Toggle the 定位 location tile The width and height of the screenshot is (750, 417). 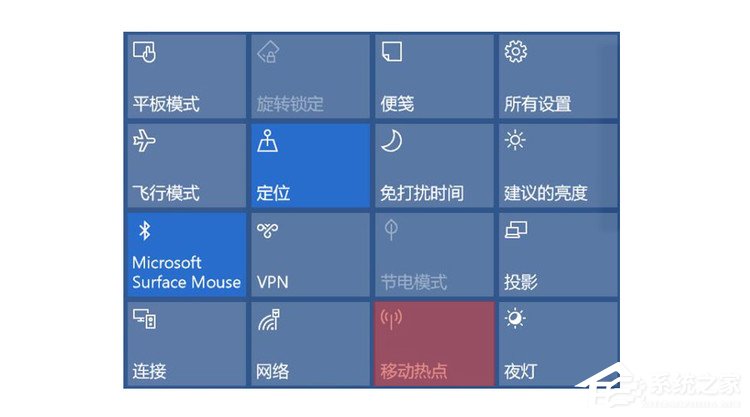[x=309, y=165]
